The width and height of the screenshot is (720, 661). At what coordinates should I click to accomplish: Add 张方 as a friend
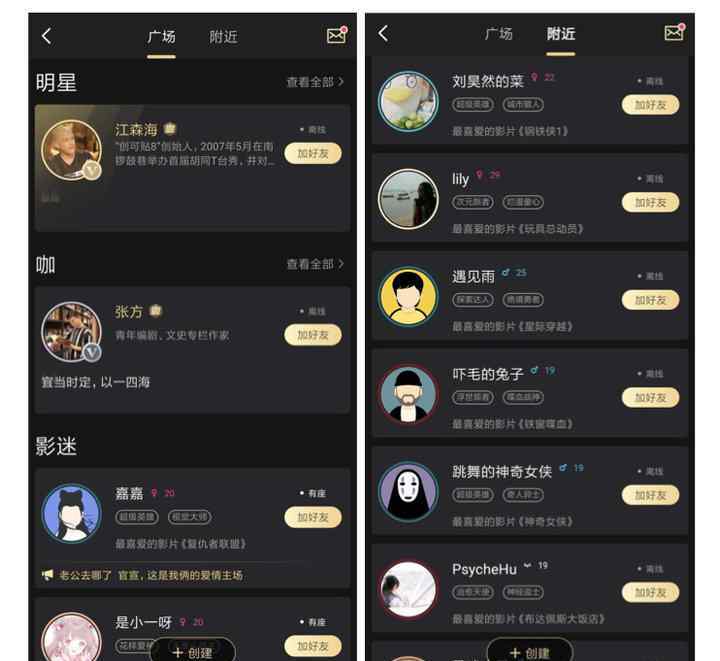(x=312, y=335)
